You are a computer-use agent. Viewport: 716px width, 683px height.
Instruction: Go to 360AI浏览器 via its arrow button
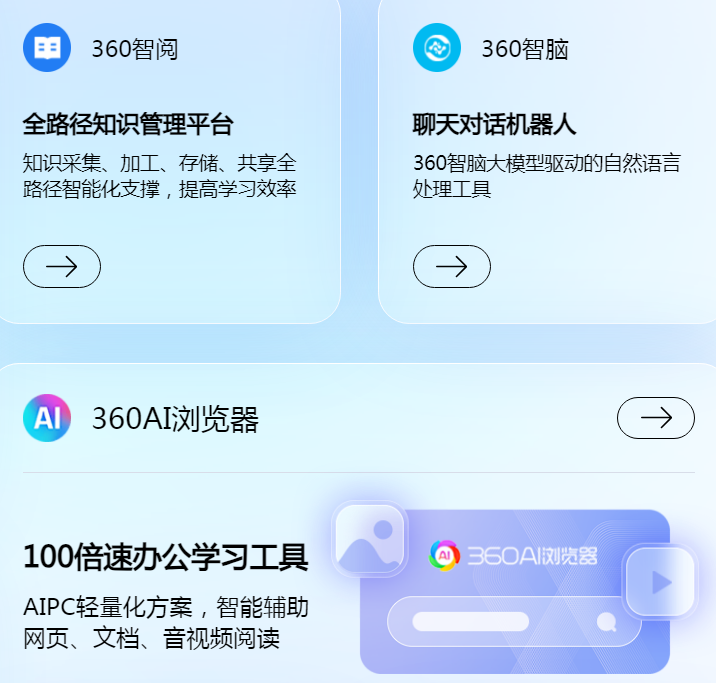pyautogui.click(x=656, y=418)
